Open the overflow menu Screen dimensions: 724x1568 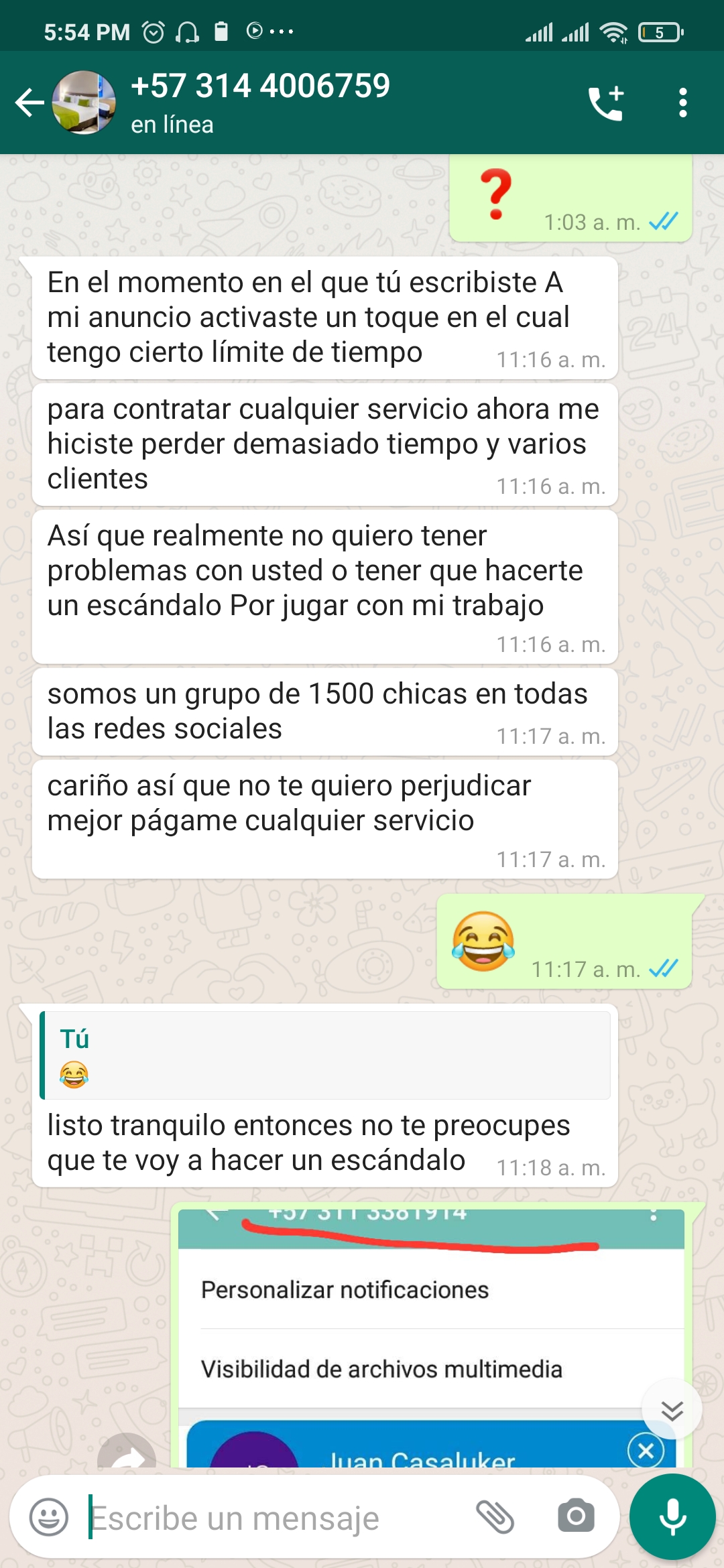coord(682,103)
